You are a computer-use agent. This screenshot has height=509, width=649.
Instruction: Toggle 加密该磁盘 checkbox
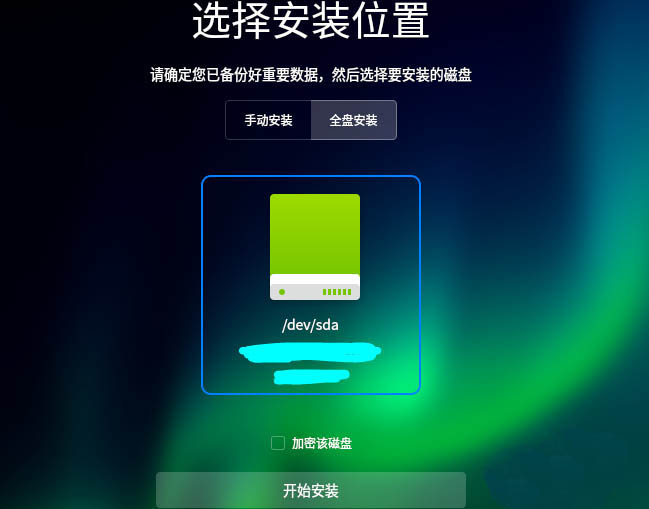click(278, 443)
